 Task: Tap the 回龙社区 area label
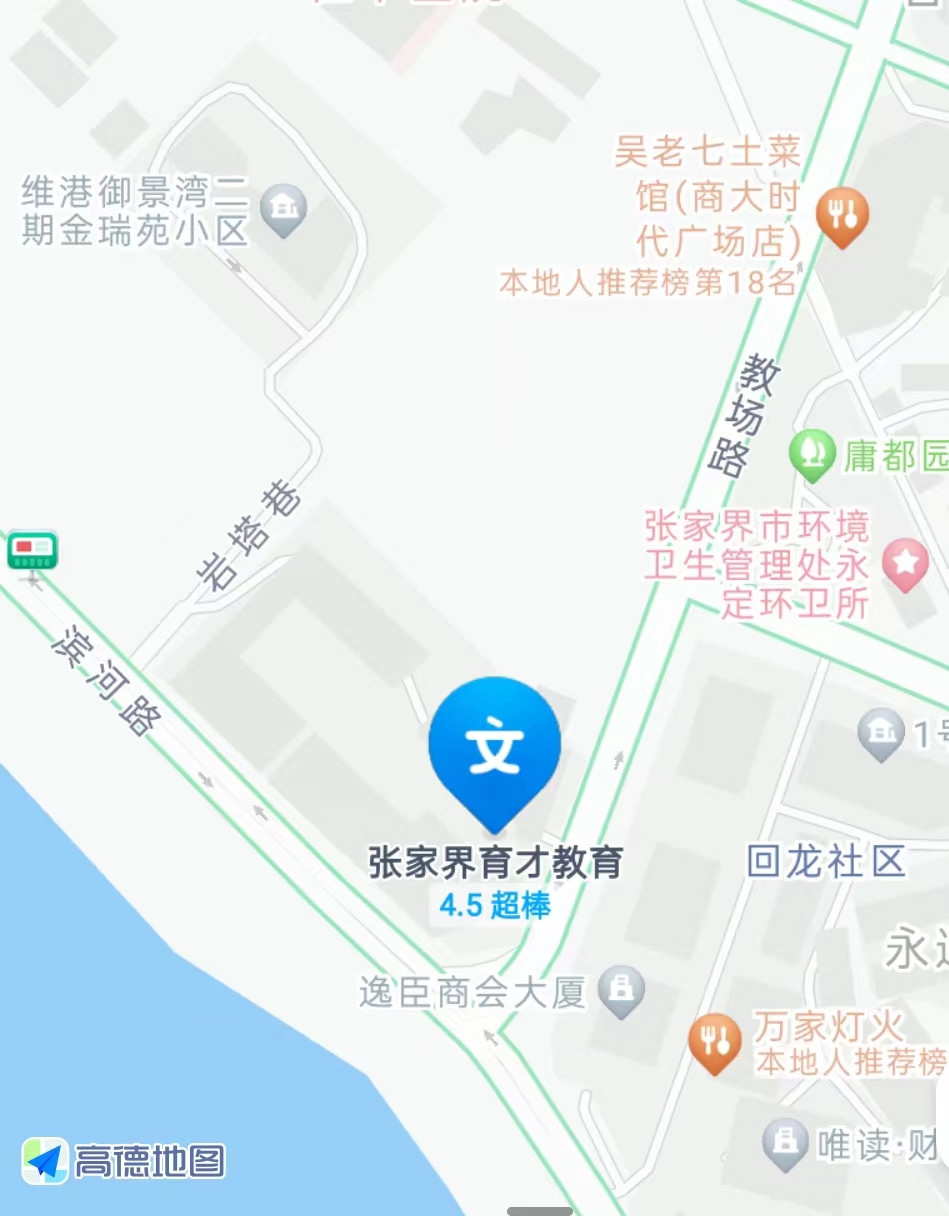click(x=826, y=858)
